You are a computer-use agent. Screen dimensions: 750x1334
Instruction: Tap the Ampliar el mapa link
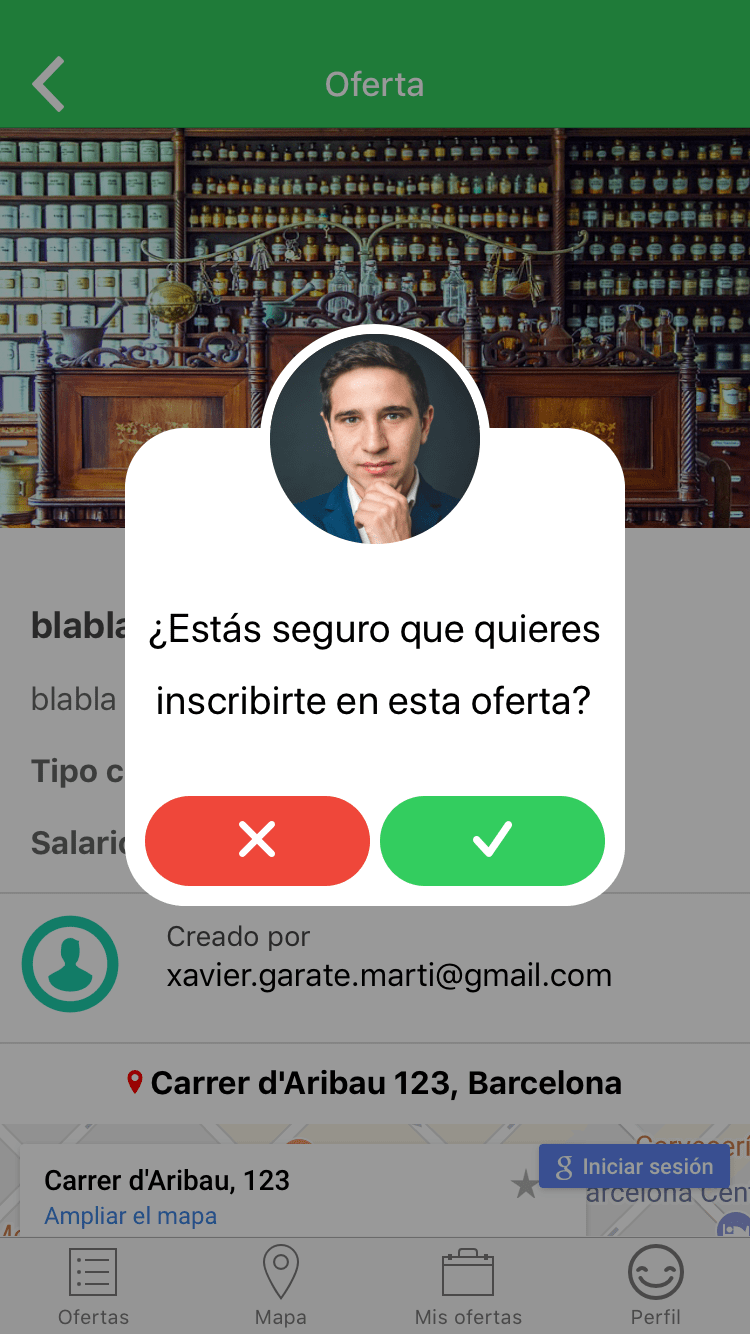131,1216
